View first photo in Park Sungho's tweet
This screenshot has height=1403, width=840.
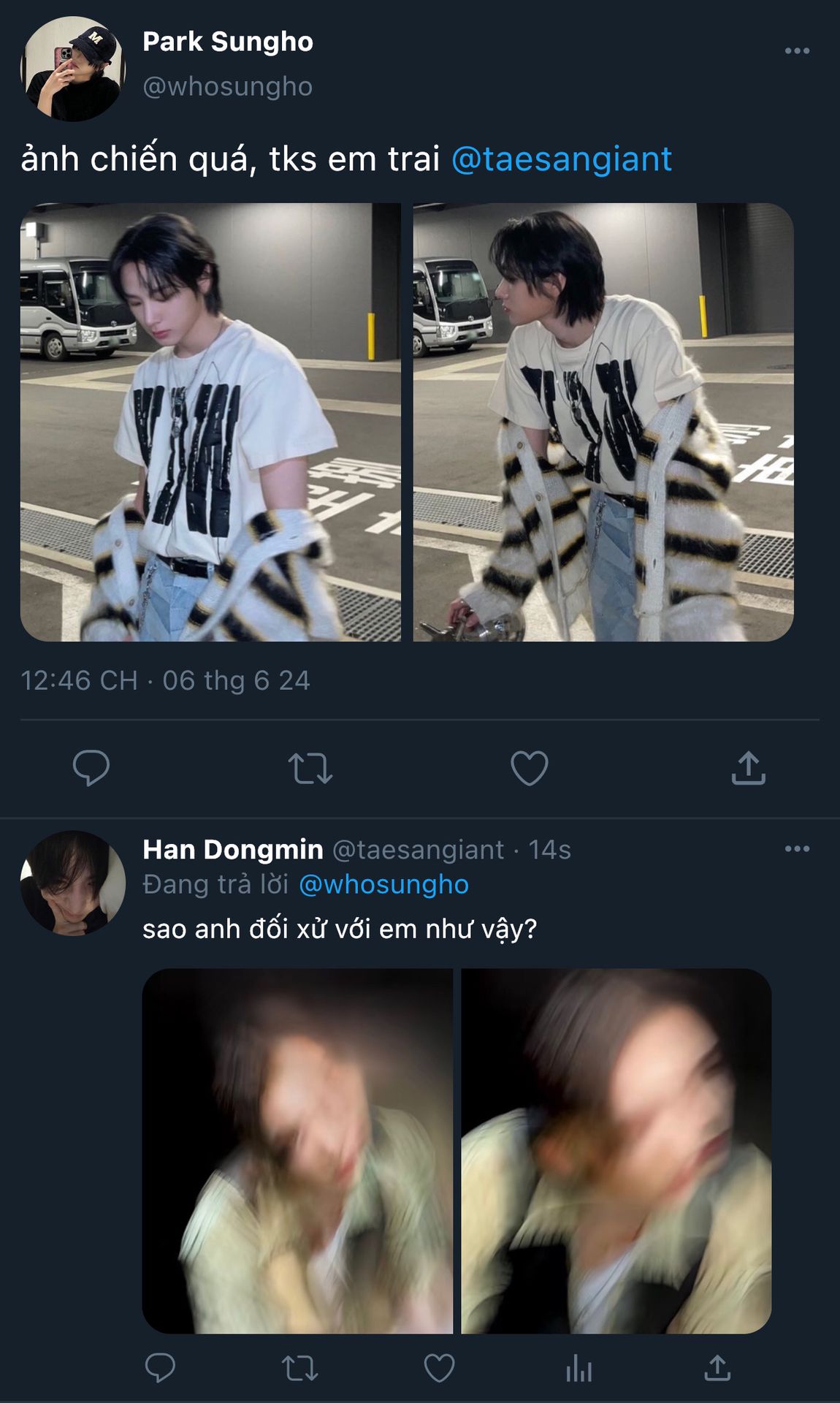click(x=210, y=422)
